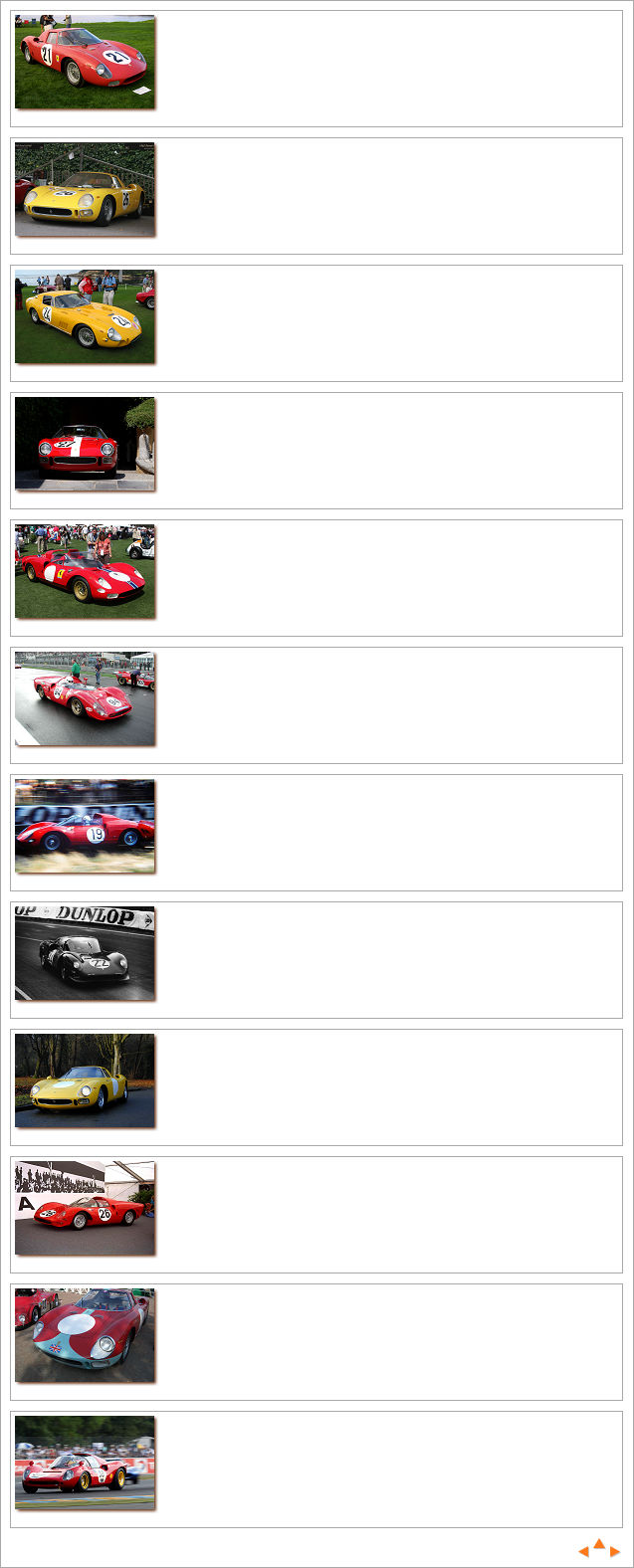Open the red number 21 car photo
Viewport: 634px width, 1568px height.
[x=85, y=62]
